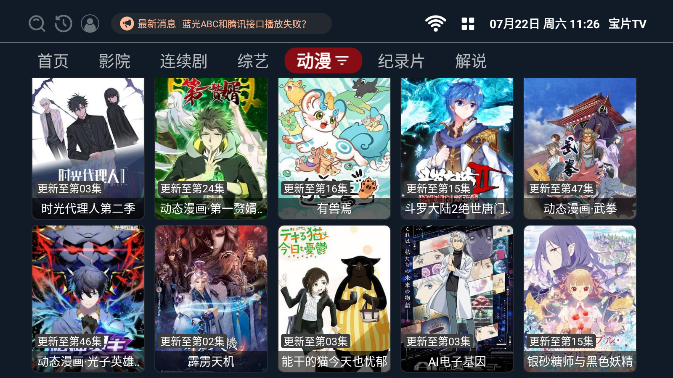
Task: Open the four-square apps grid icon
Action: click(468, 24)
